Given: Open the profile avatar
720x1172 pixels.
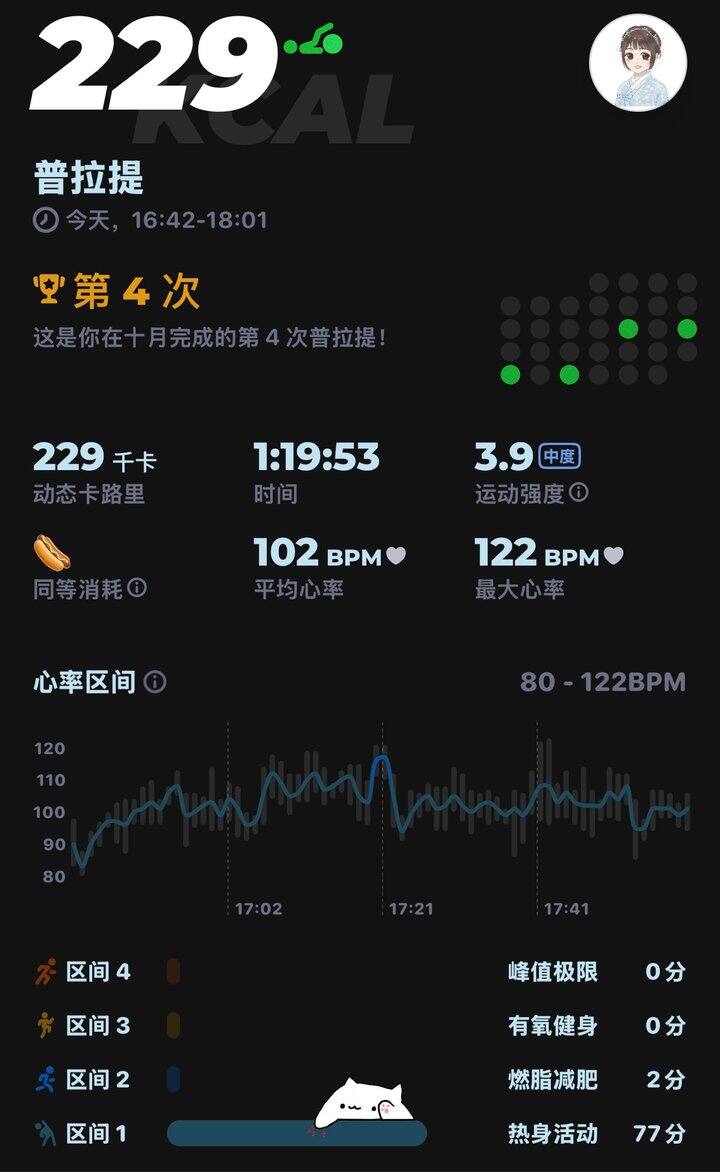Looking at the screenshot, I should [x=638, y=62].
